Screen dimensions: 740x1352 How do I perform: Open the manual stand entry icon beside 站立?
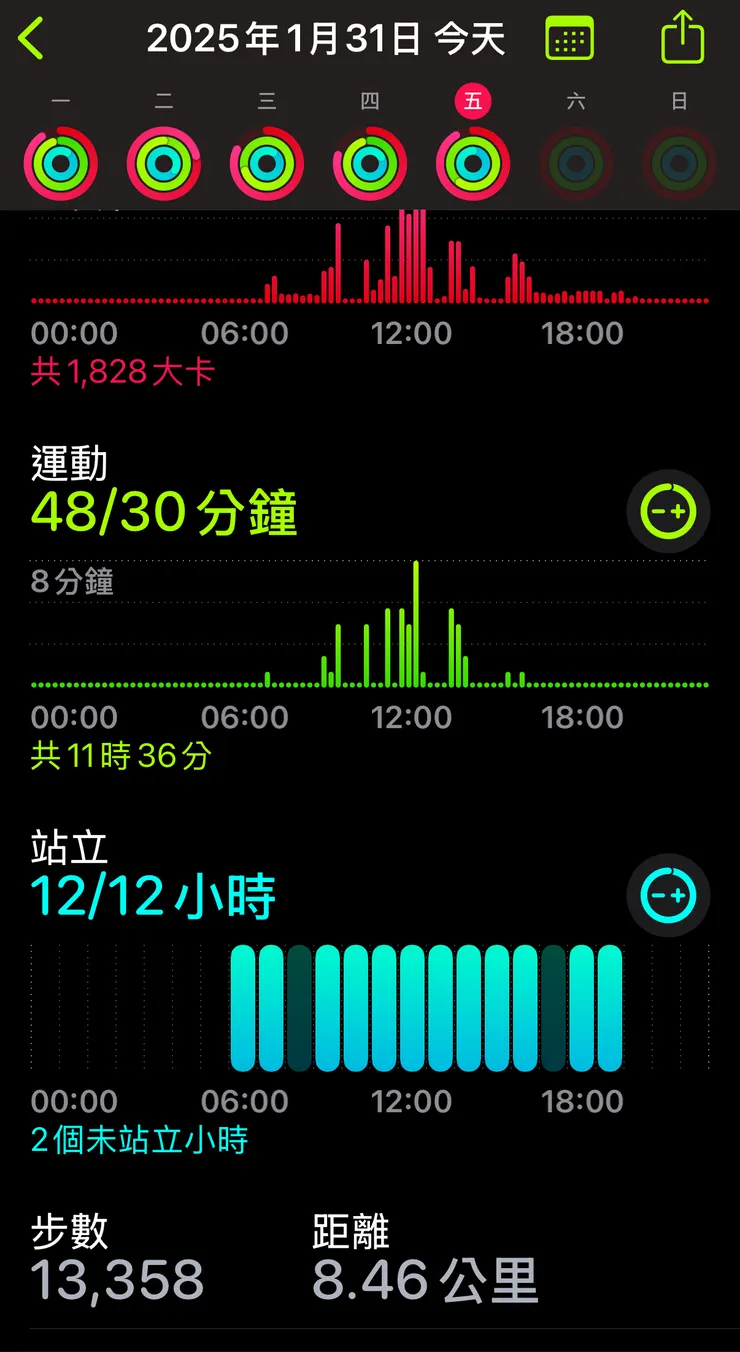click(x=668, y=896)
